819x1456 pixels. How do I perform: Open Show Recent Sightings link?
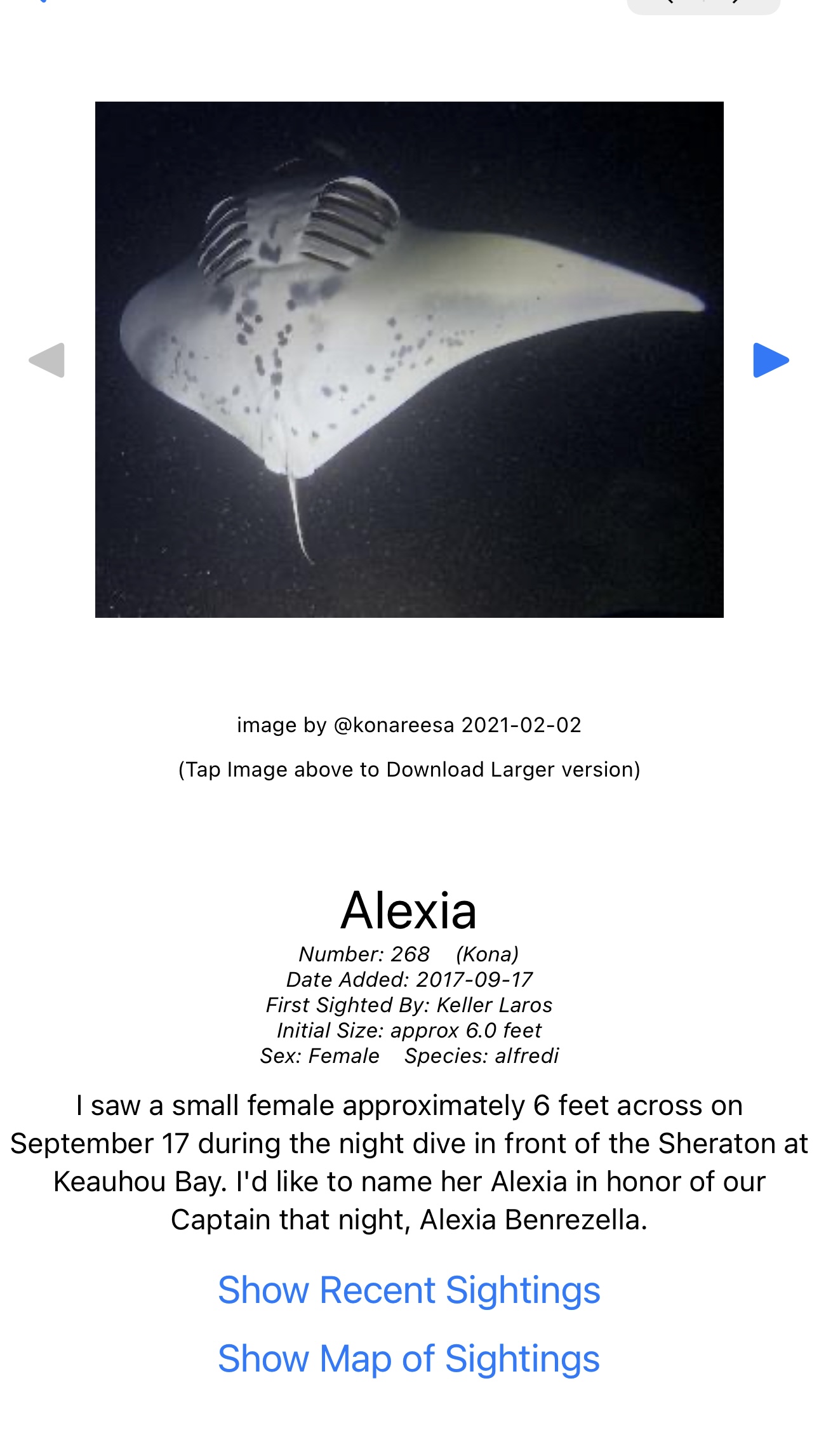(409, 1290)
